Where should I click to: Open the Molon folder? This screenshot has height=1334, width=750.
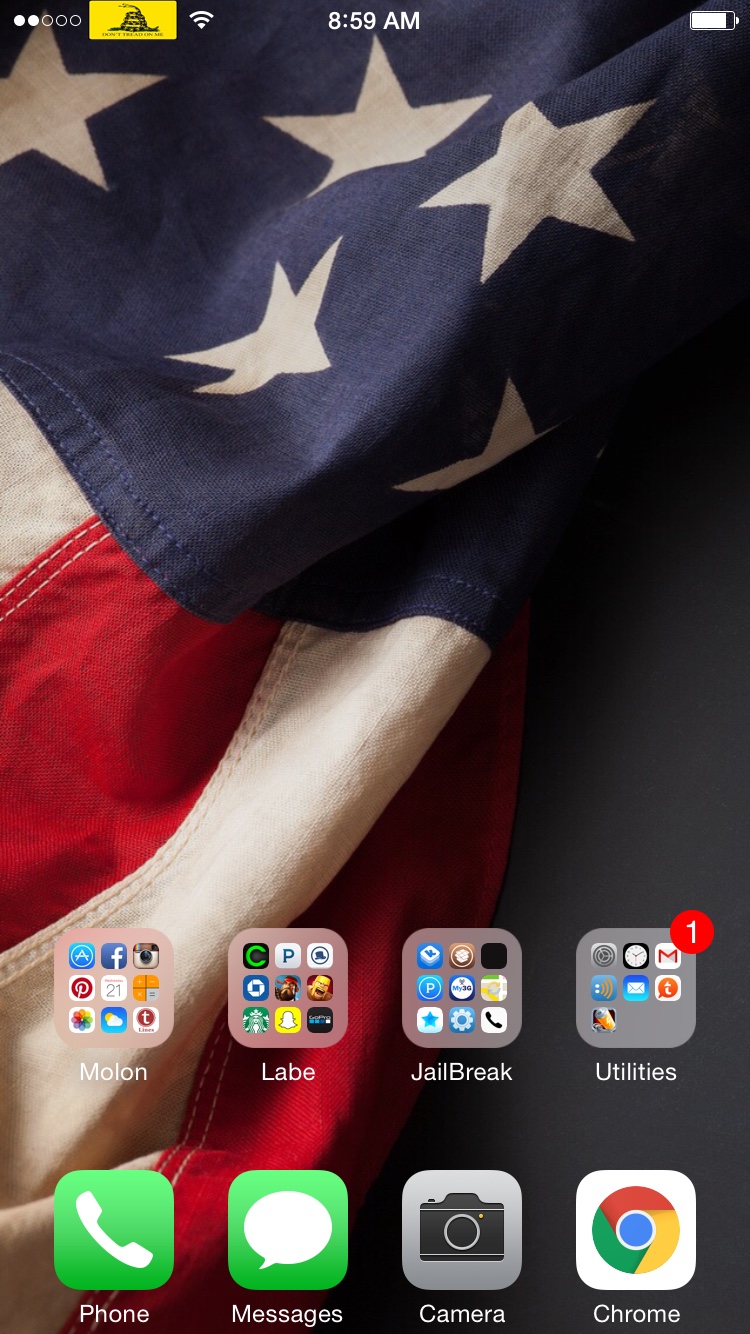114,988
